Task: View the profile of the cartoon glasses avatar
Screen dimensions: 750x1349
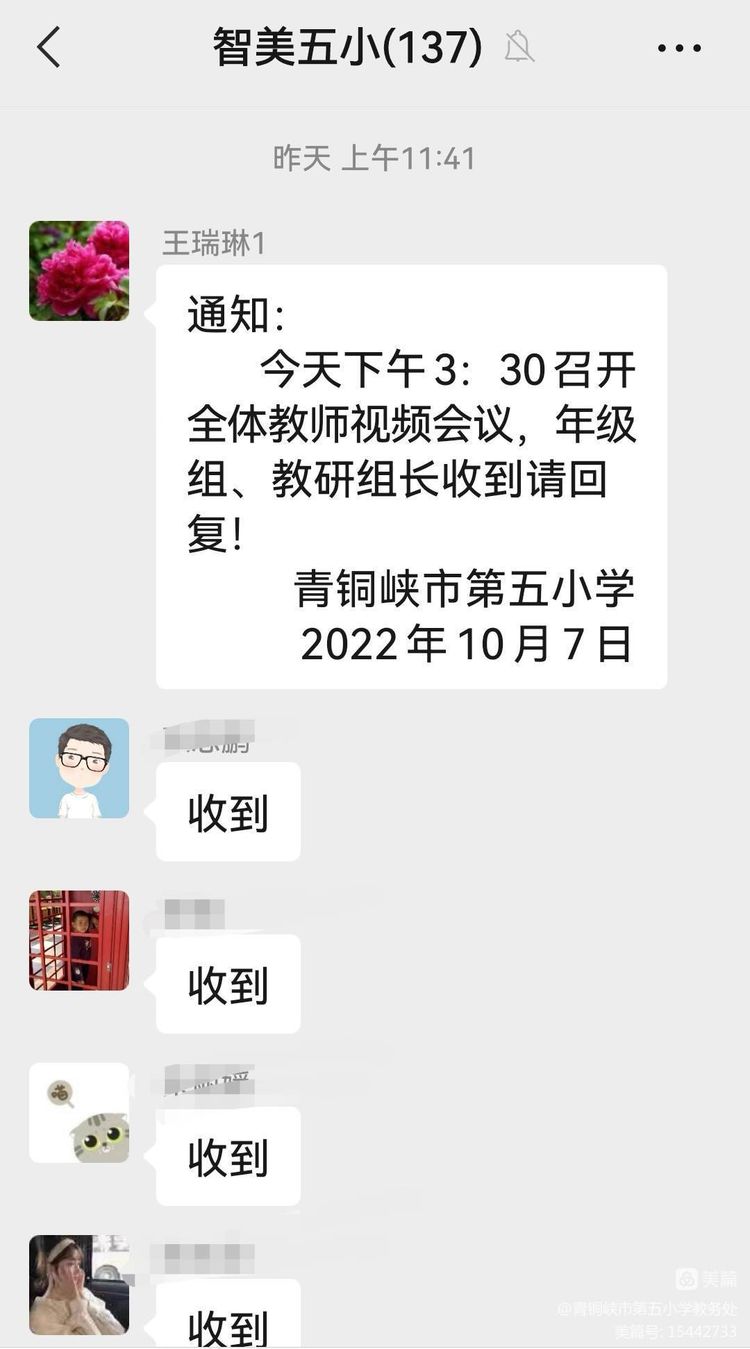Action: [79, 768]
